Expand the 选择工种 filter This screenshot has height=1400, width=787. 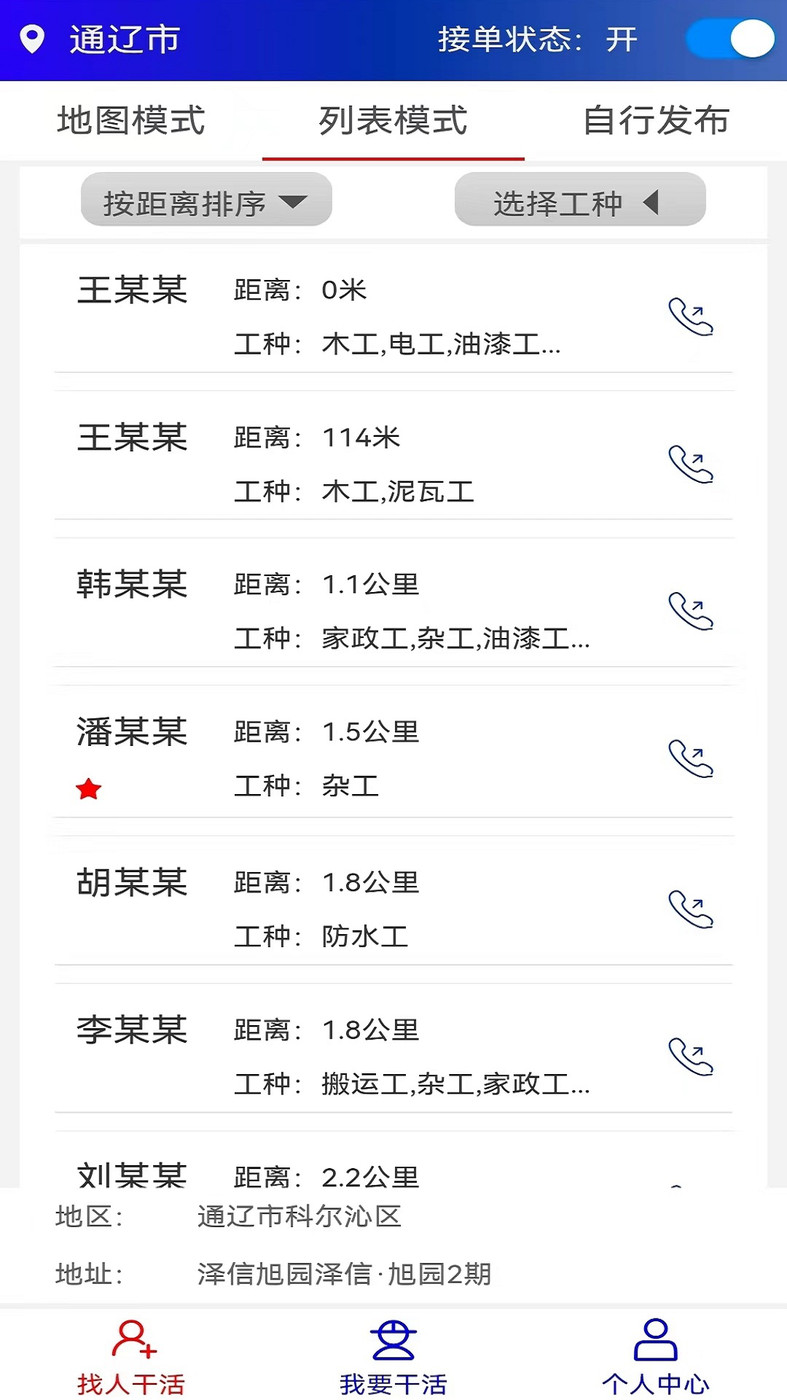(579, 199)
